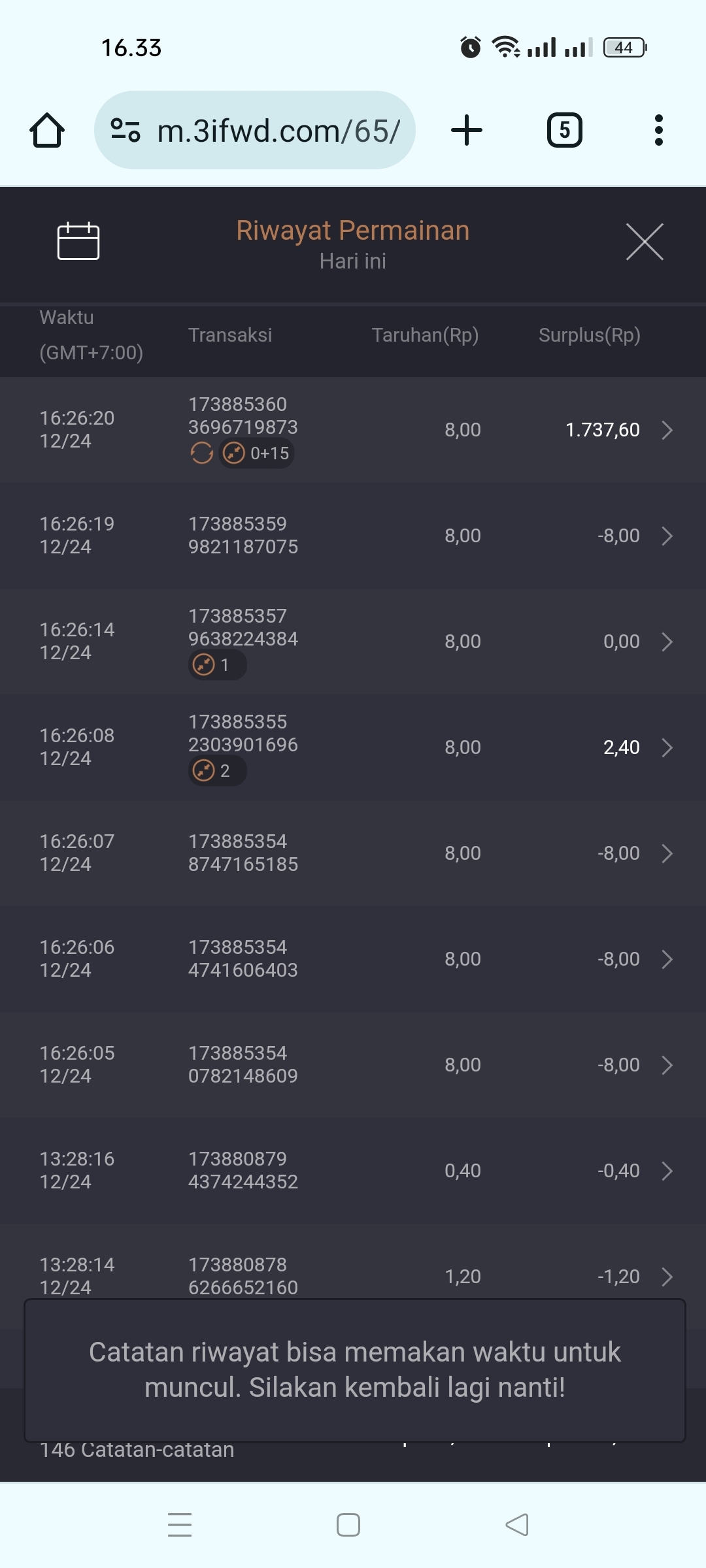The height and width of the screenshot is (1568, 706).
Task: Show the open tabs switcher
Action: [564, 130]
